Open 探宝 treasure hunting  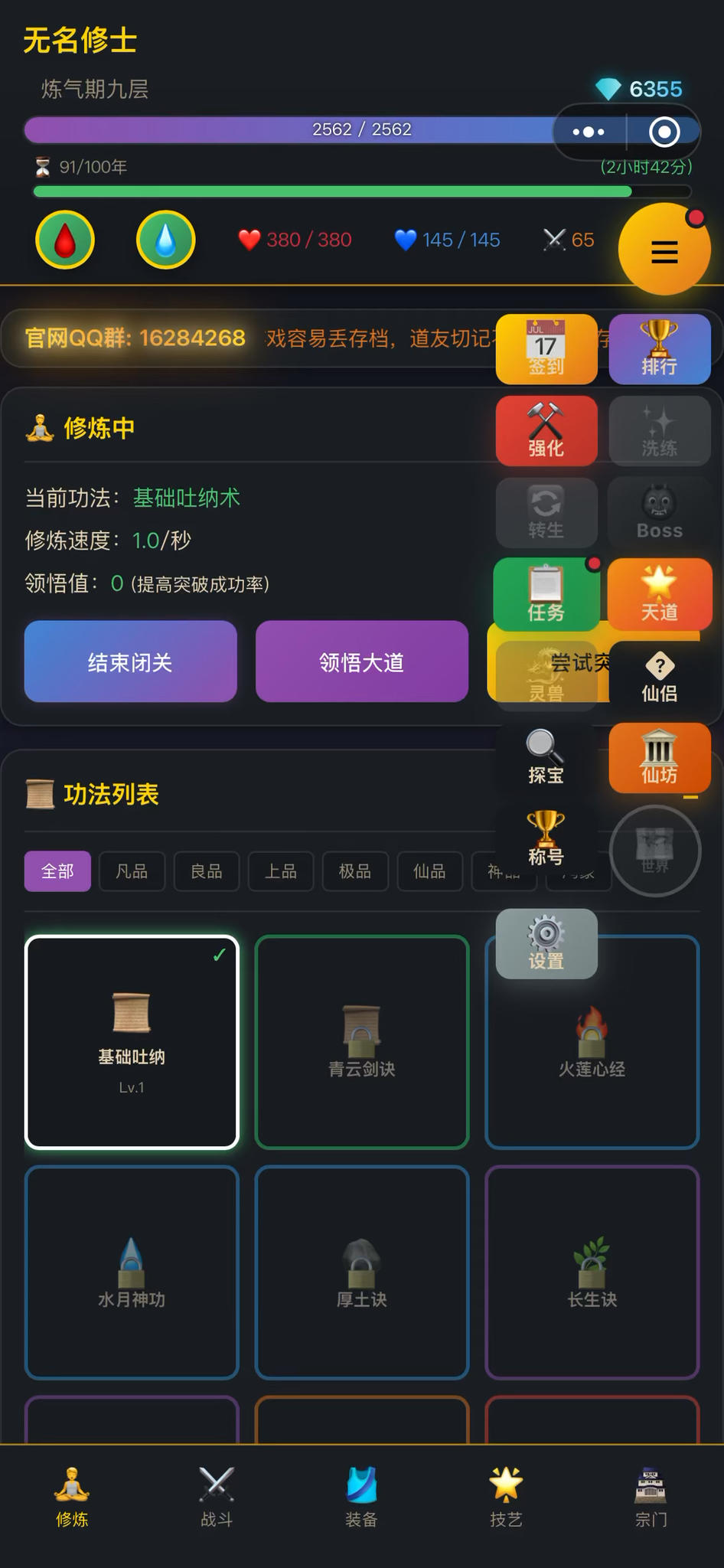(x=546, y=758)
